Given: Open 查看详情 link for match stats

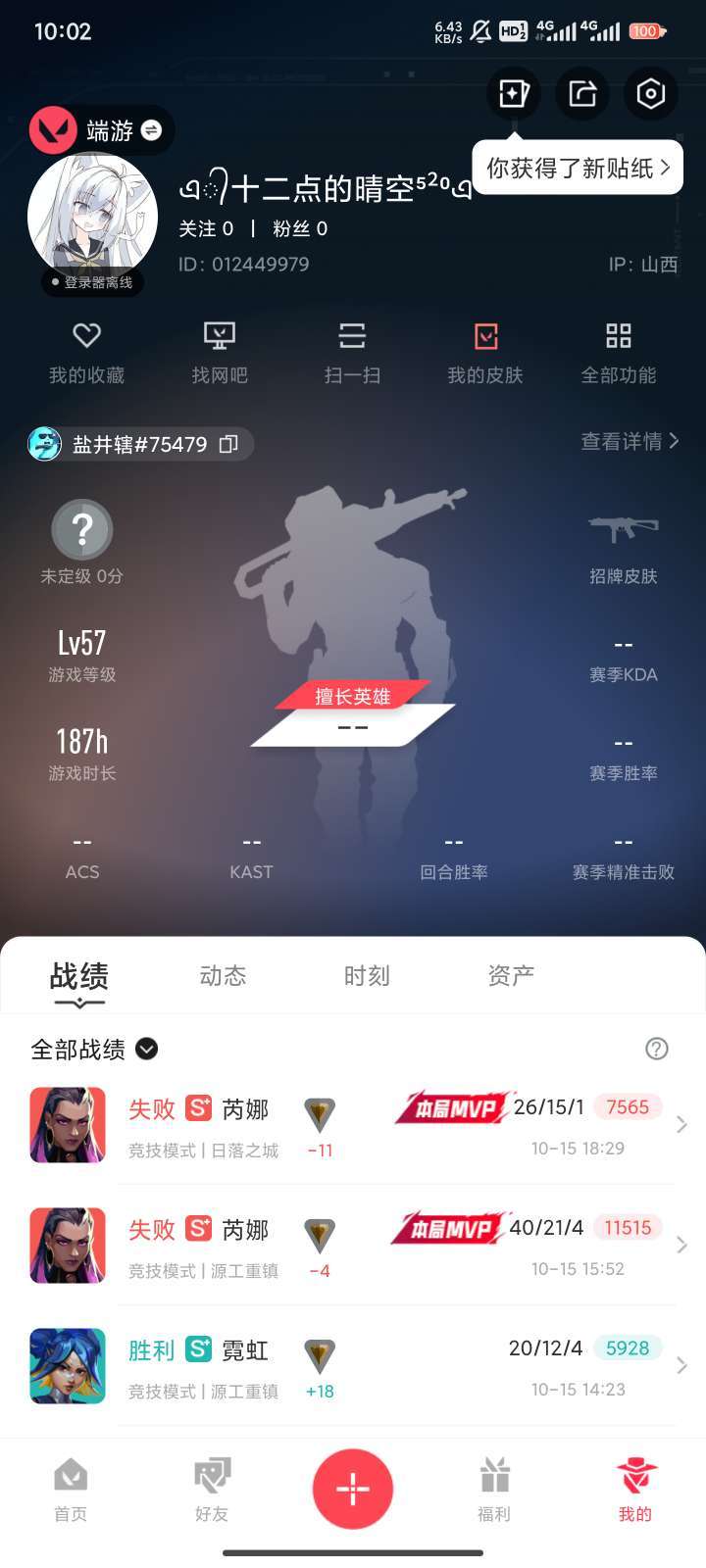Looking at the screenshot, I should (x=628, y=442).
